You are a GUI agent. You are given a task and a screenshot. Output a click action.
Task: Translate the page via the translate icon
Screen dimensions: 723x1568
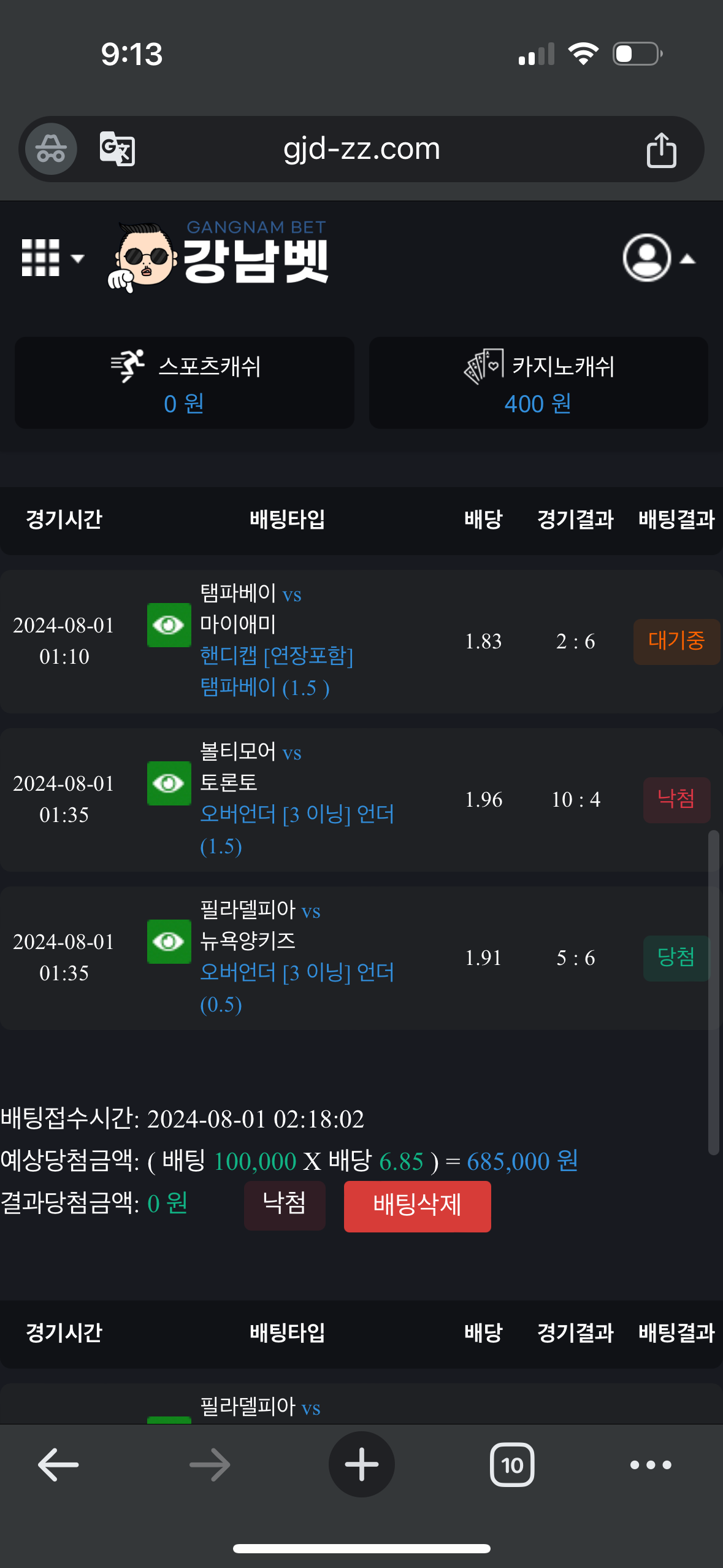coord(117,149)
